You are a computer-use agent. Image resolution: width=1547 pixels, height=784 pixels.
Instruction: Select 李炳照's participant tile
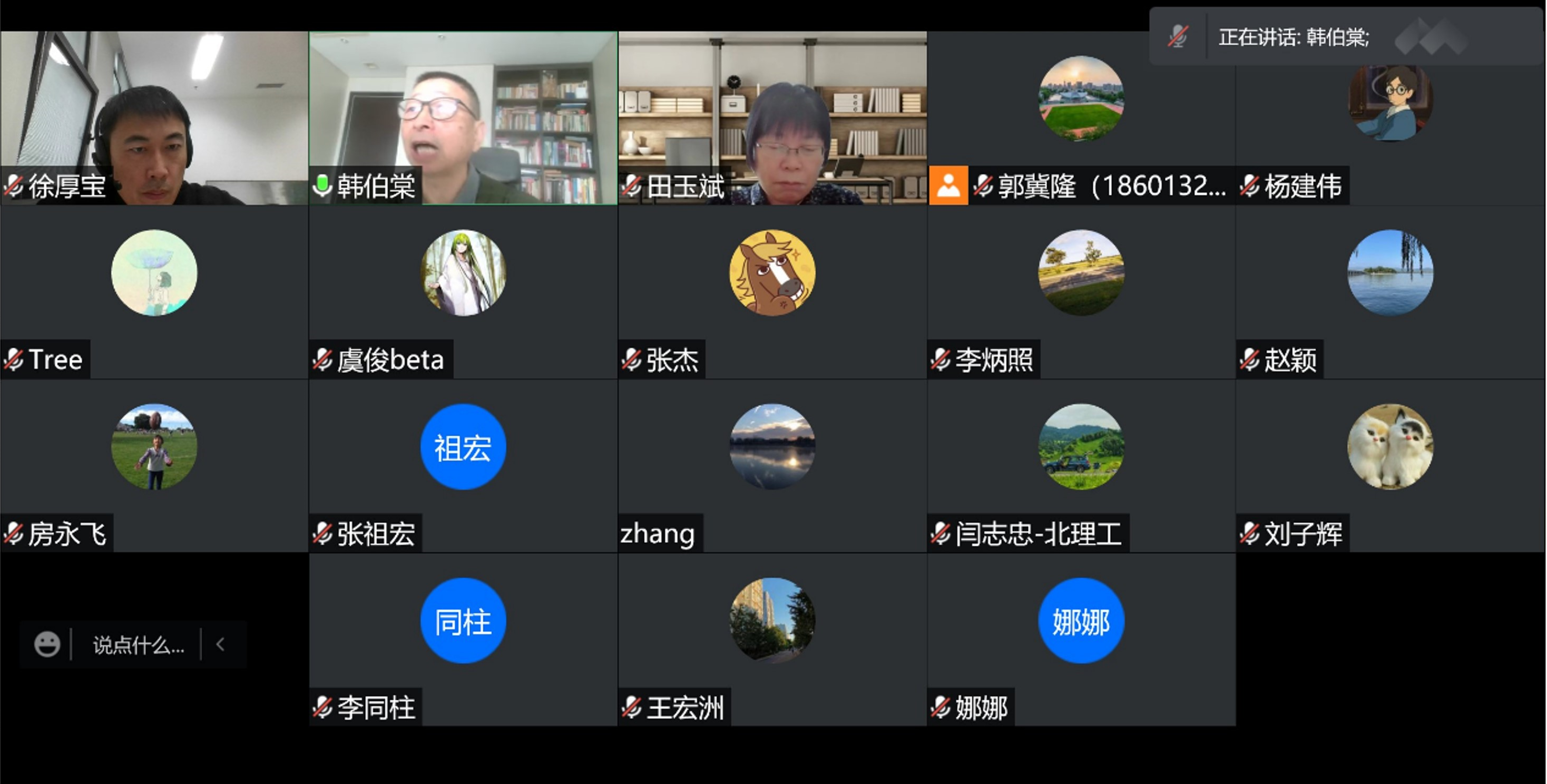[x=1081, y=292]
